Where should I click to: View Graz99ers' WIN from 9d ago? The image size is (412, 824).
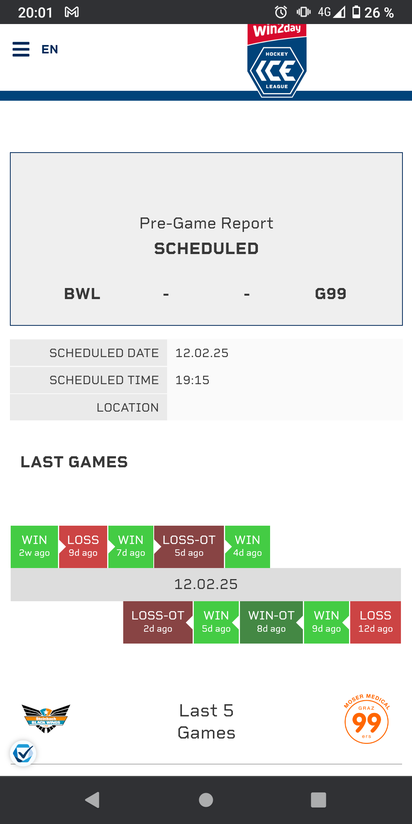[x=326, y=622]
